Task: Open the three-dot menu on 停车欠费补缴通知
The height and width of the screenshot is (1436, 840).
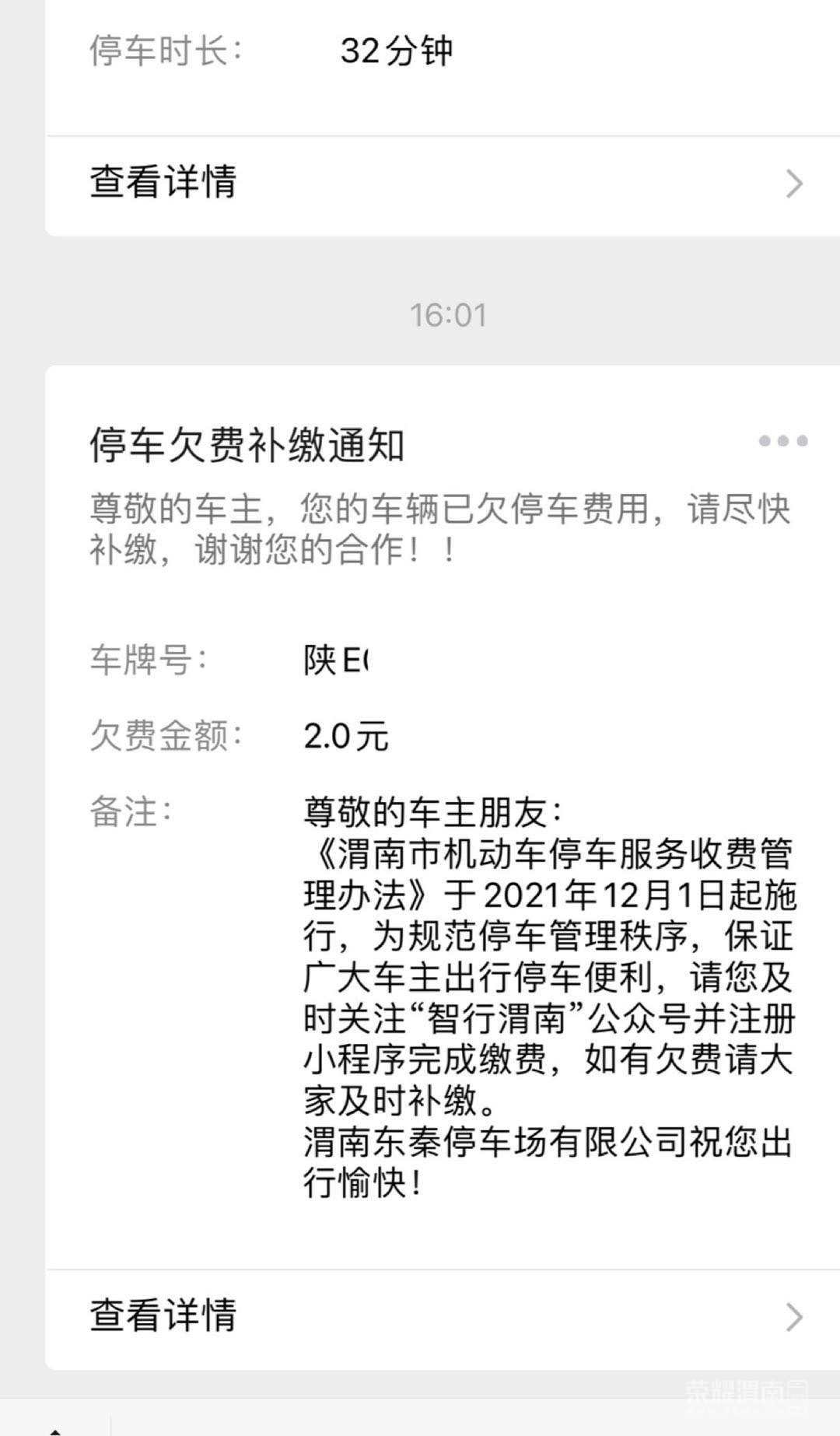Action: pyautogui.click(x=782, y=441)
